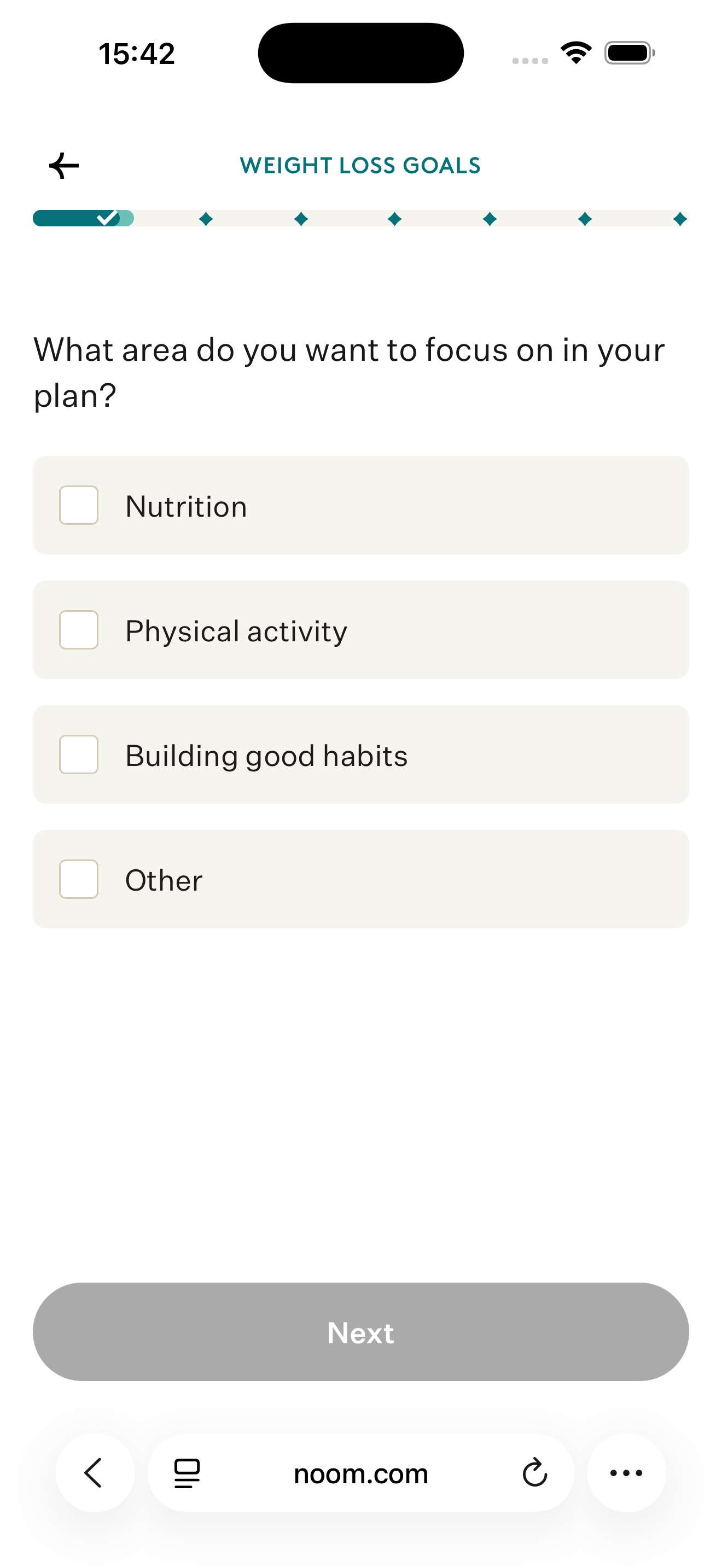Select the Other focus option
Screen dimensions: 722x1568
(x=79, y=880)
